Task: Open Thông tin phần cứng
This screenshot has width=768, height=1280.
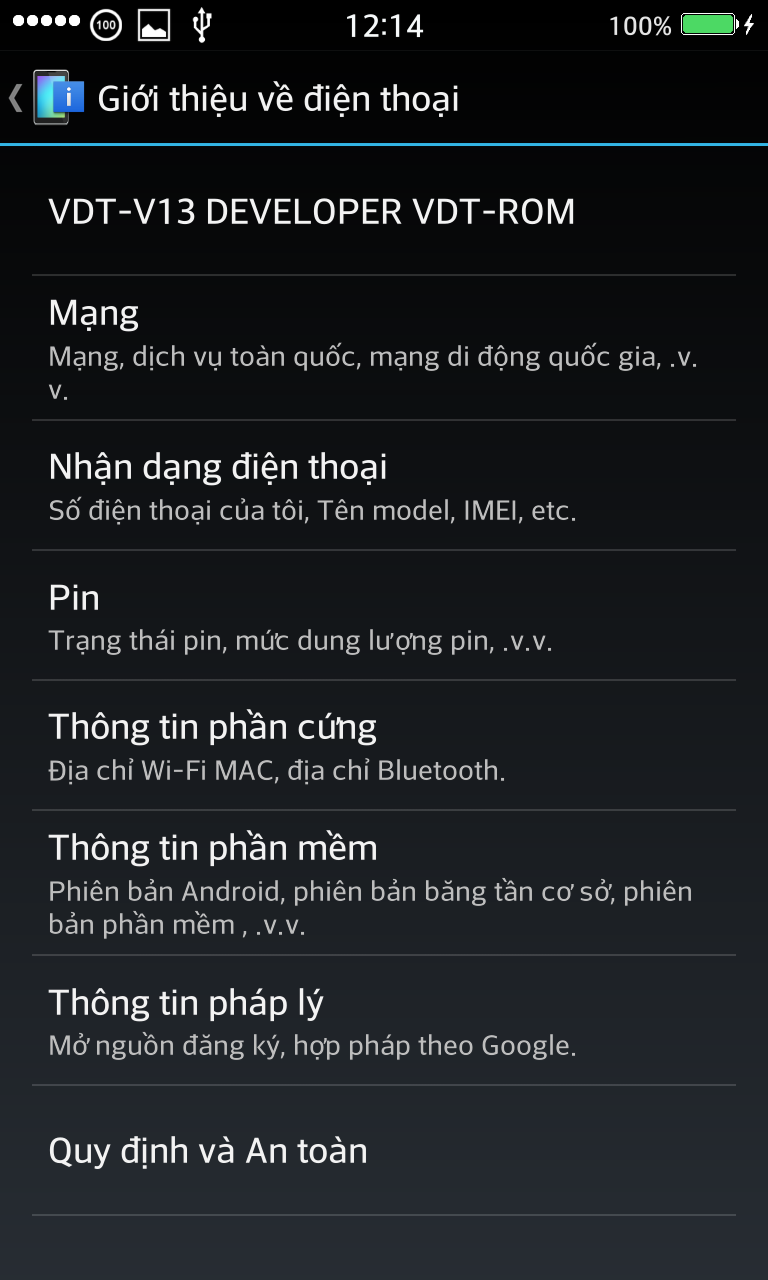Action: [x=384, y=745]
